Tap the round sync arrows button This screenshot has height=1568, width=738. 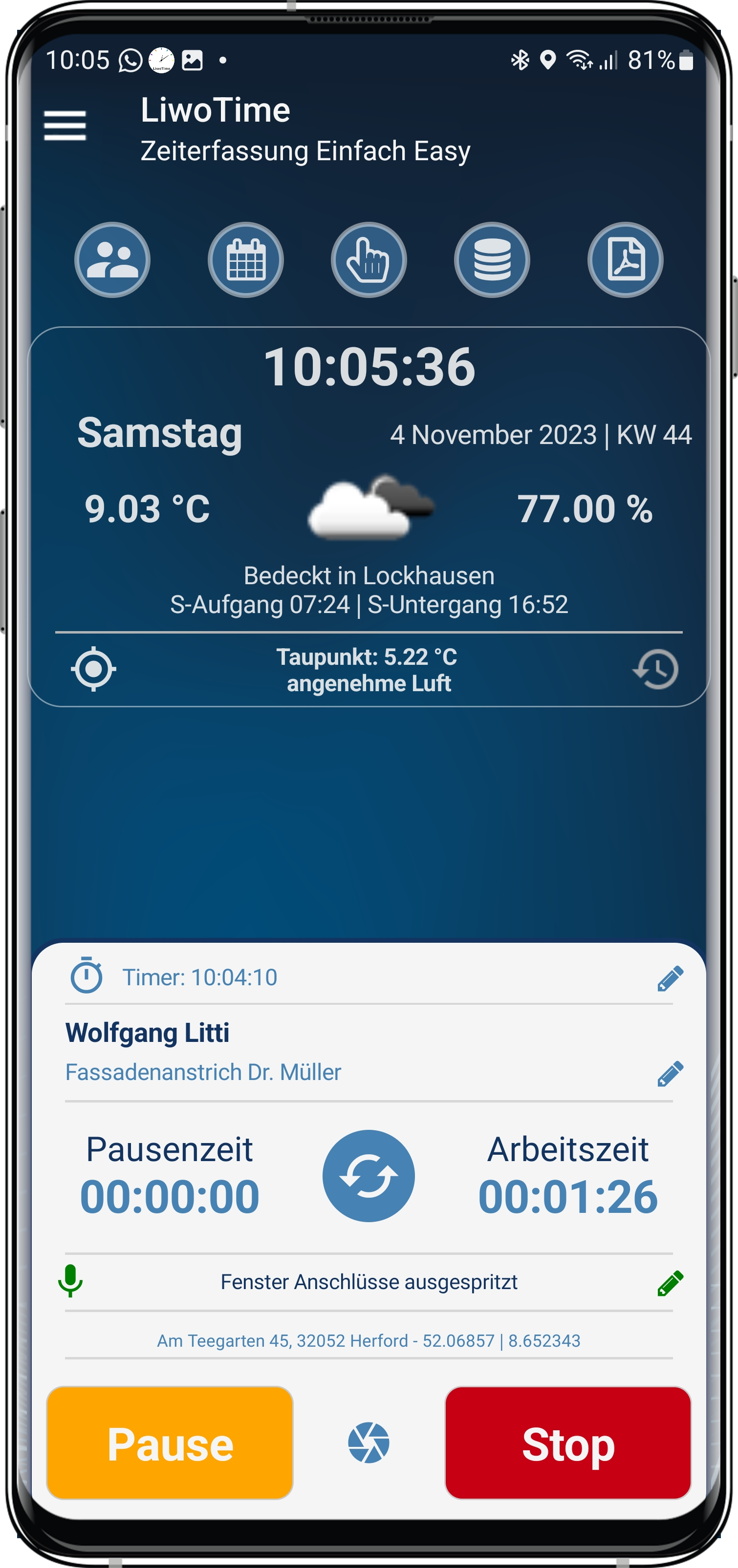point(369,1175)
